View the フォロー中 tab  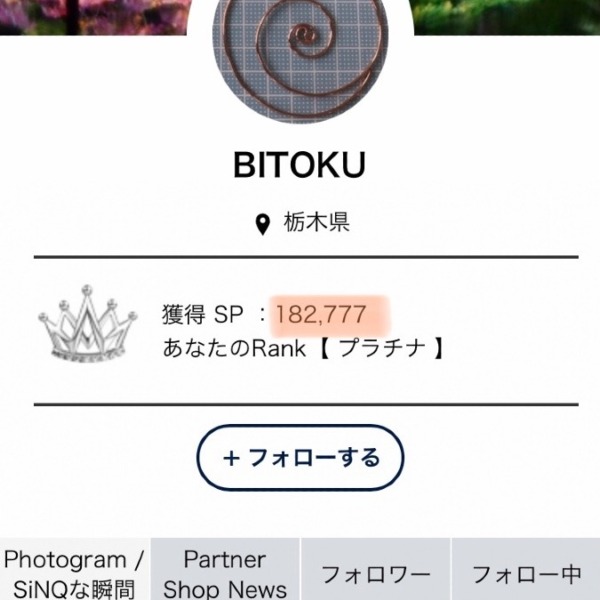click(526, 573)
